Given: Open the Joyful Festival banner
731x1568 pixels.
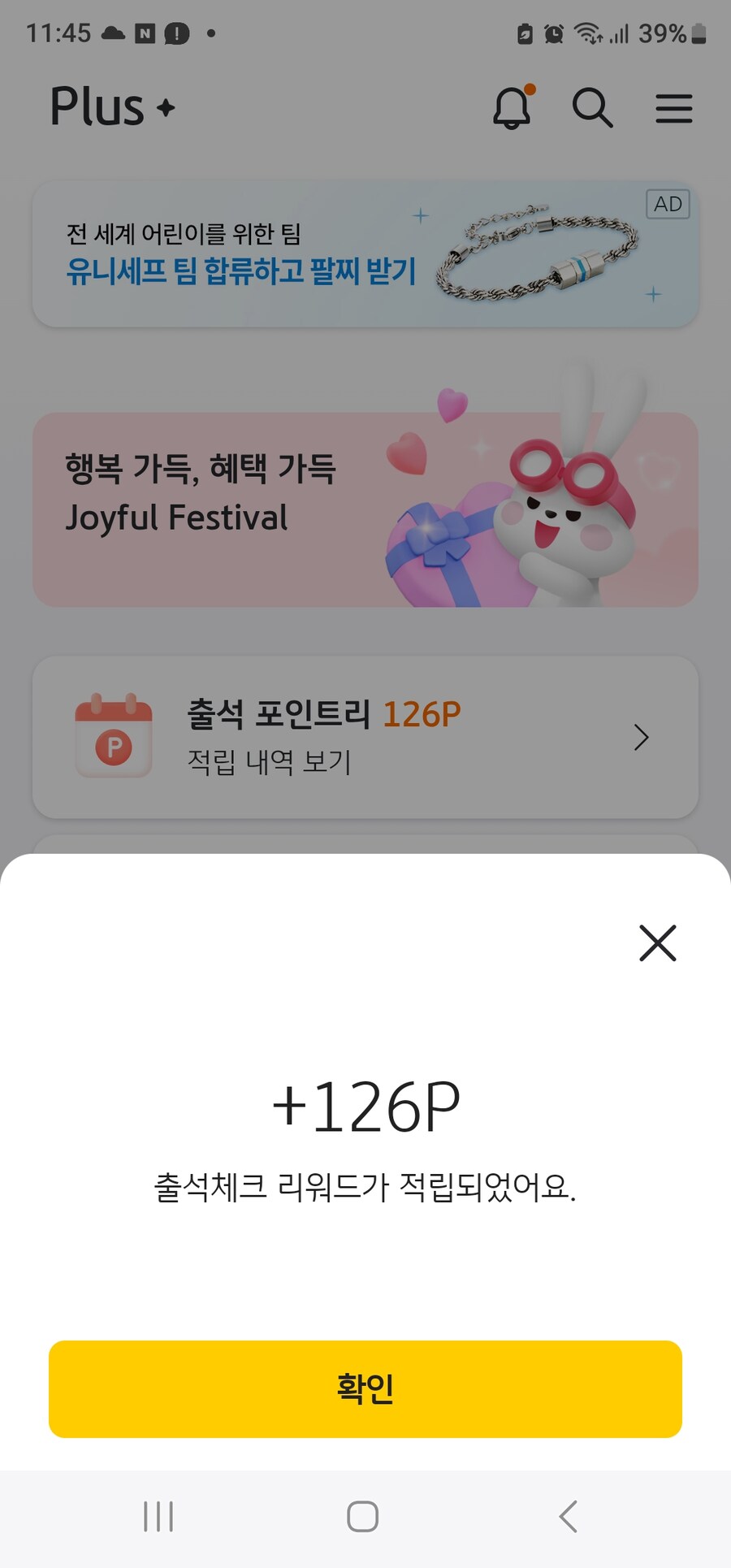Looking at the screenshot, I should [365, 509].
